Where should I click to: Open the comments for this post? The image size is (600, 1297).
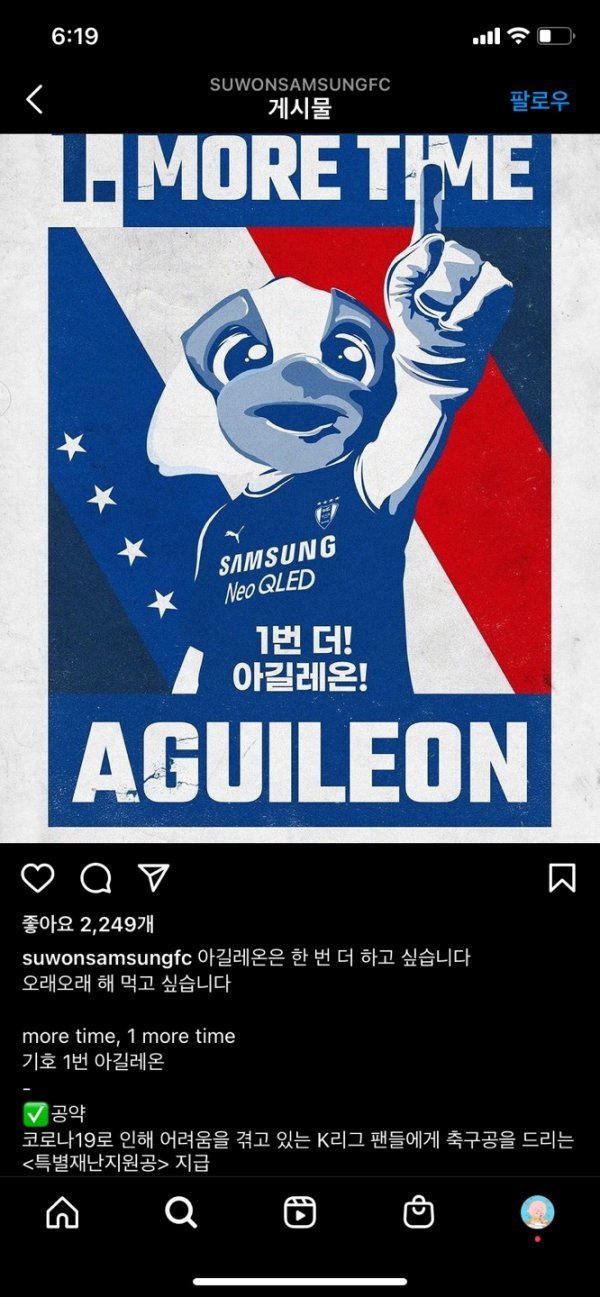coord(96,878)
